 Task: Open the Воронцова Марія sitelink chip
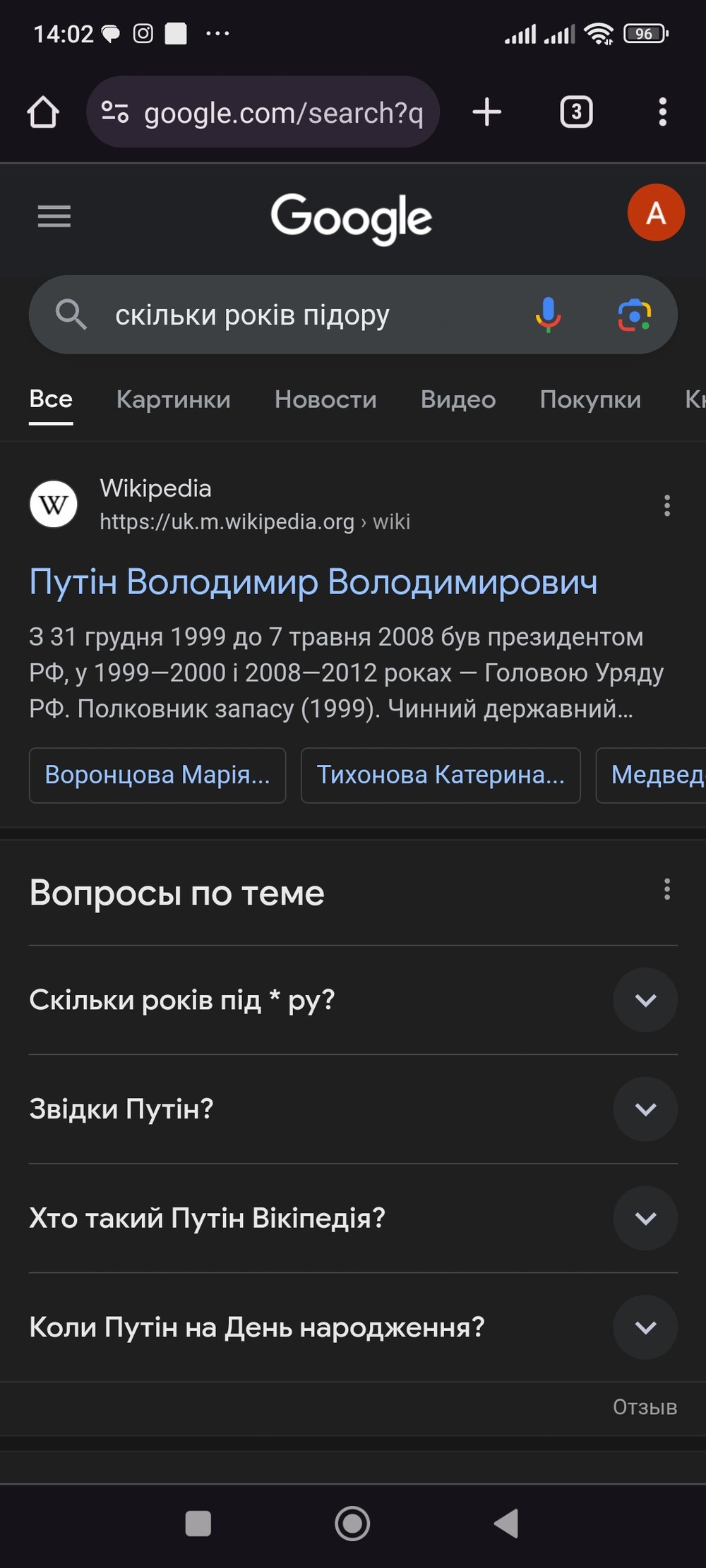(x=157, y=775)
